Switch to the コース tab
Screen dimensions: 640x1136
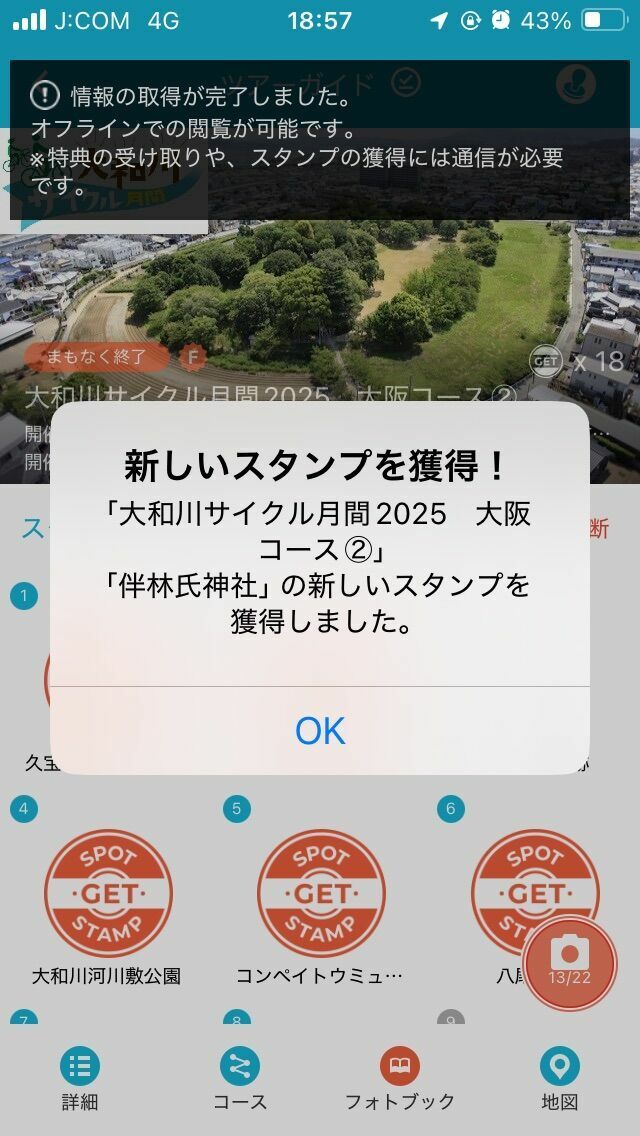240,1079
